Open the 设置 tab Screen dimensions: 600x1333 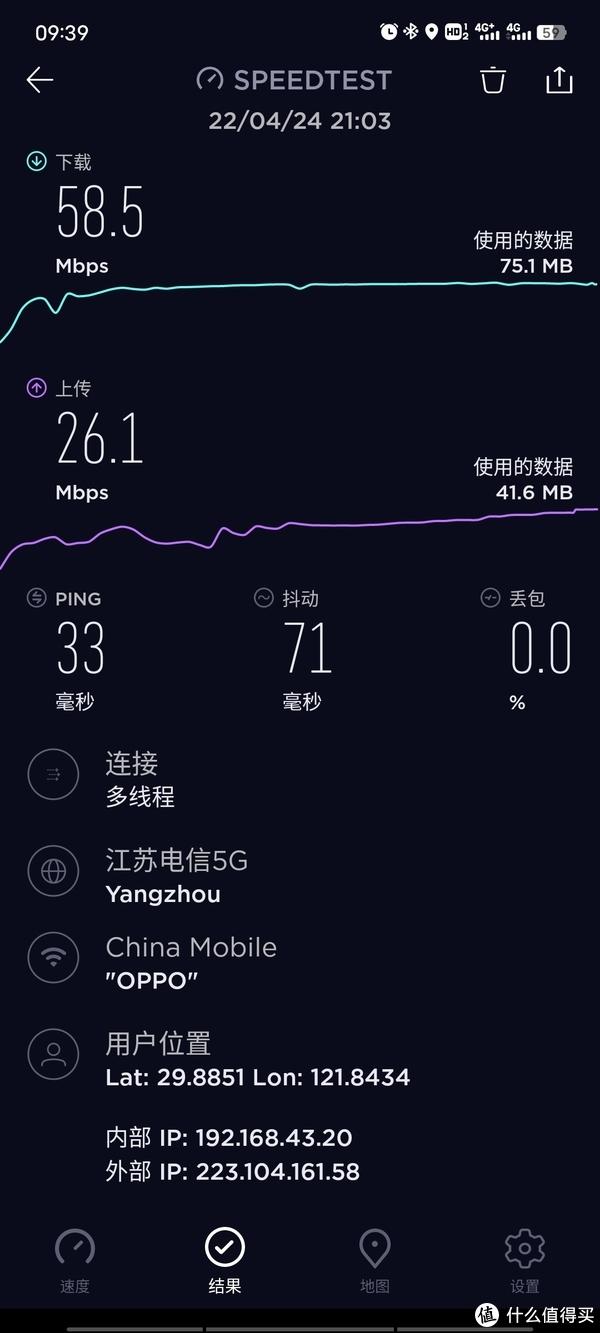(525, 1261)
